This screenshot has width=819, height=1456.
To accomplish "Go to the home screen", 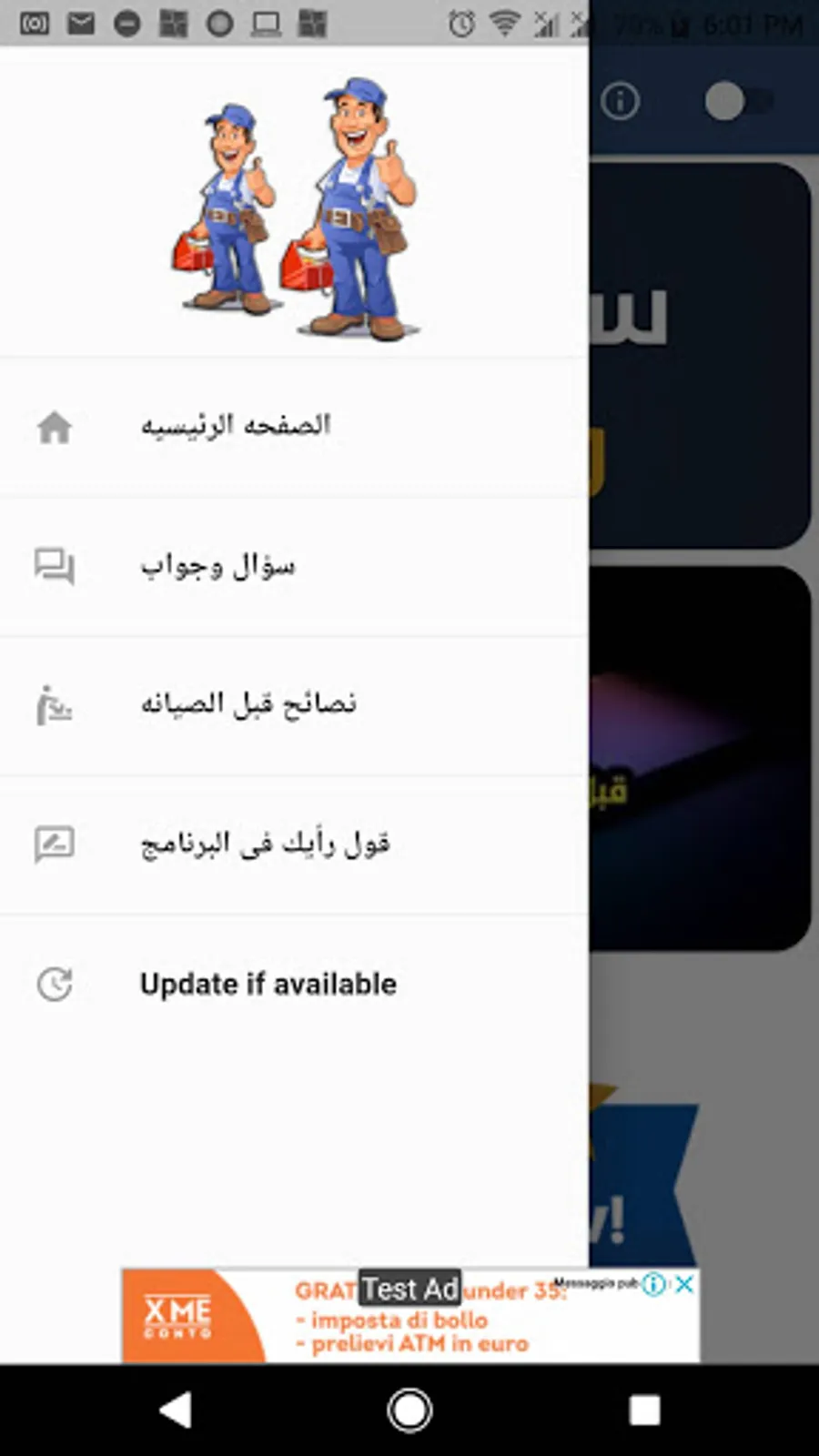I will coord(409,1410).
